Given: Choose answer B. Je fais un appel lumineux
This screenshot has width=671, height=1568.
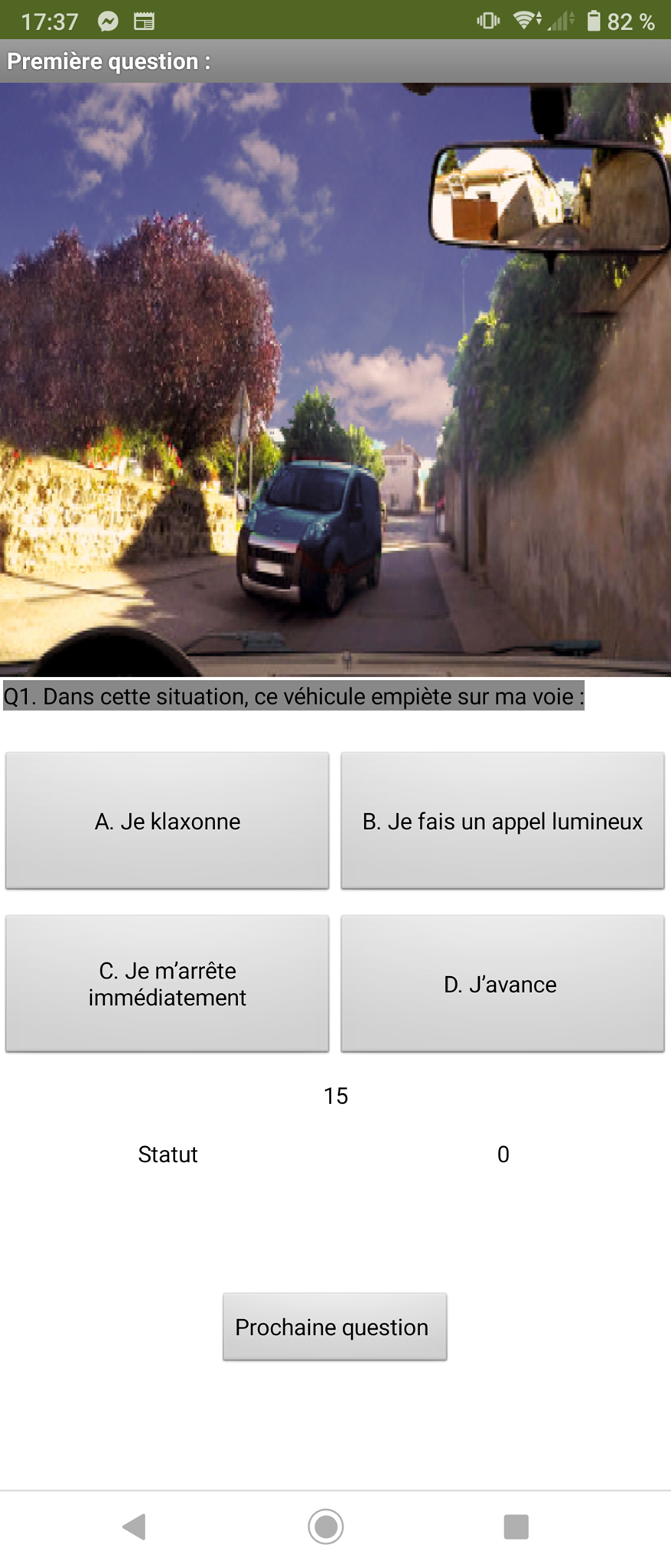Looking at the screenshot, I should click(x=502, y=821).
